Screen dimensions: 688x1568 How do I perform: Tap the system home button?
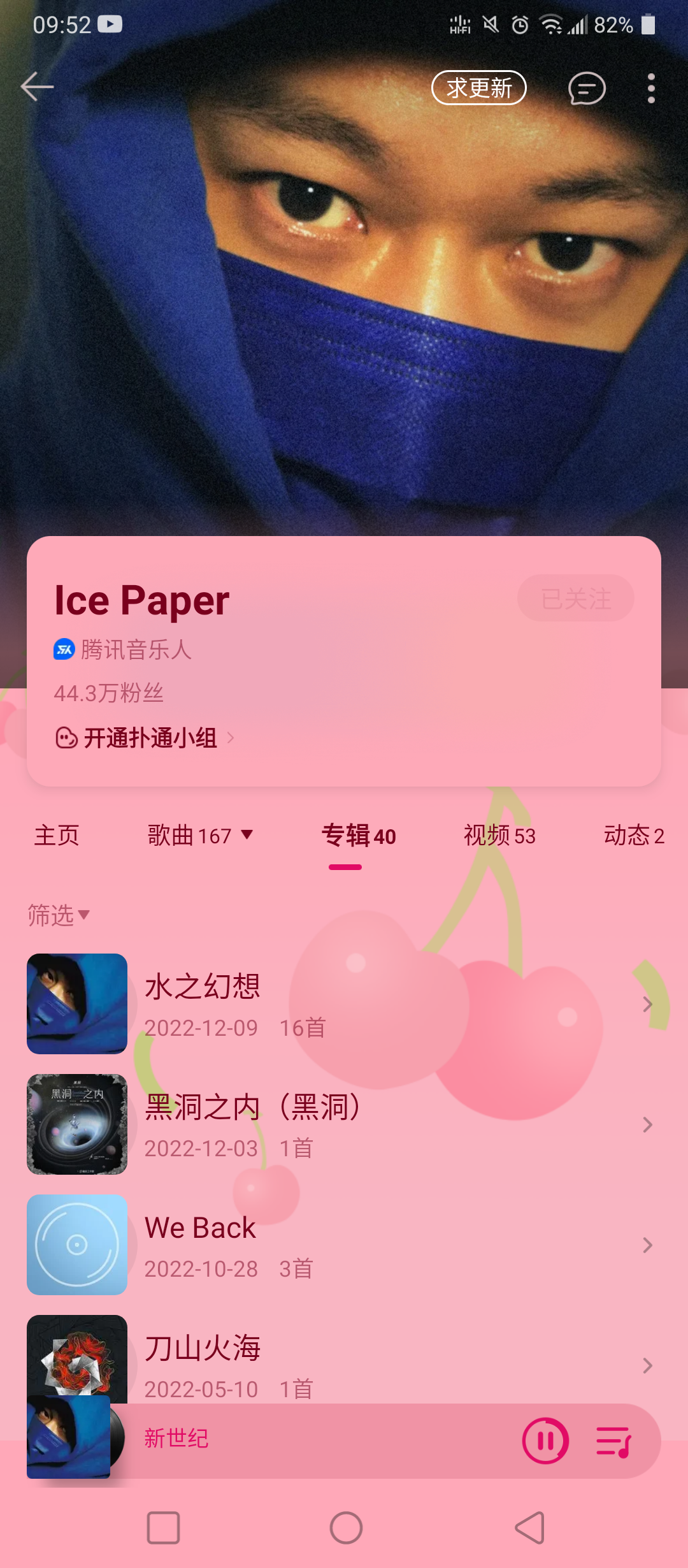346,1528
